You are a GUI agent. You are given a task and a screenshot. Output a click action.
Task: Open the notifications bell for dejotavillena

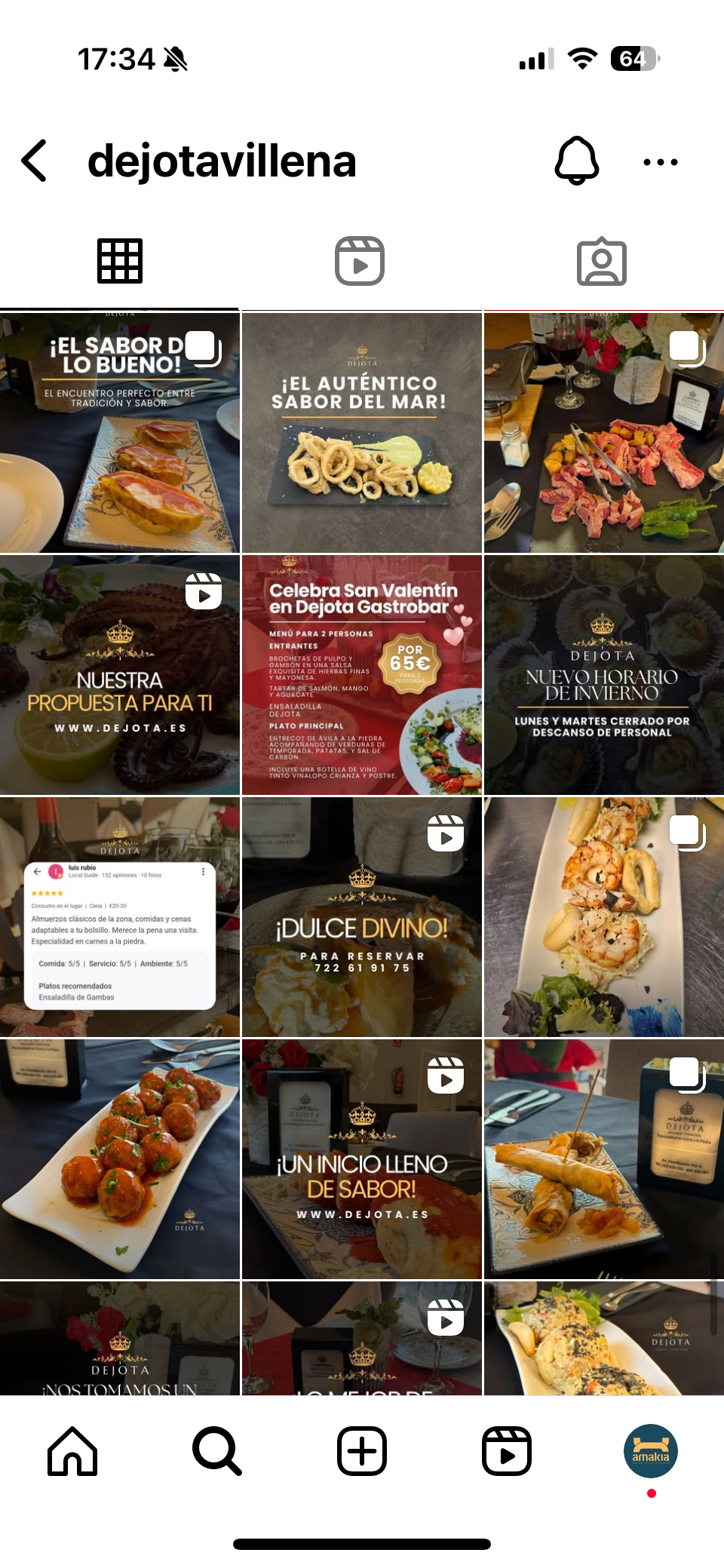[x=577, y=161]
